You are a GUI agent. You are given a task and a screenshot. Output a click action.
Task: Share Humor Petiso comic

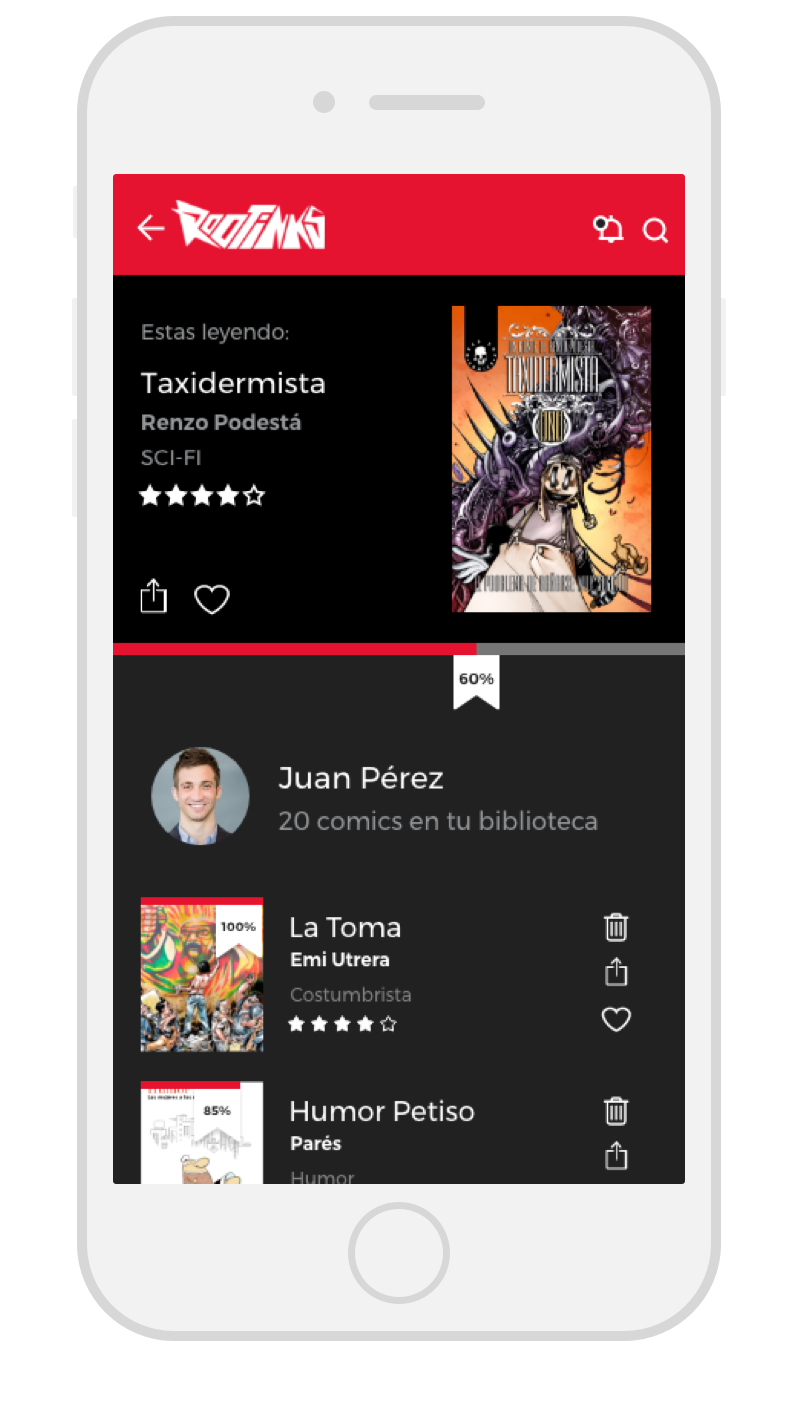coord(616,1155)
